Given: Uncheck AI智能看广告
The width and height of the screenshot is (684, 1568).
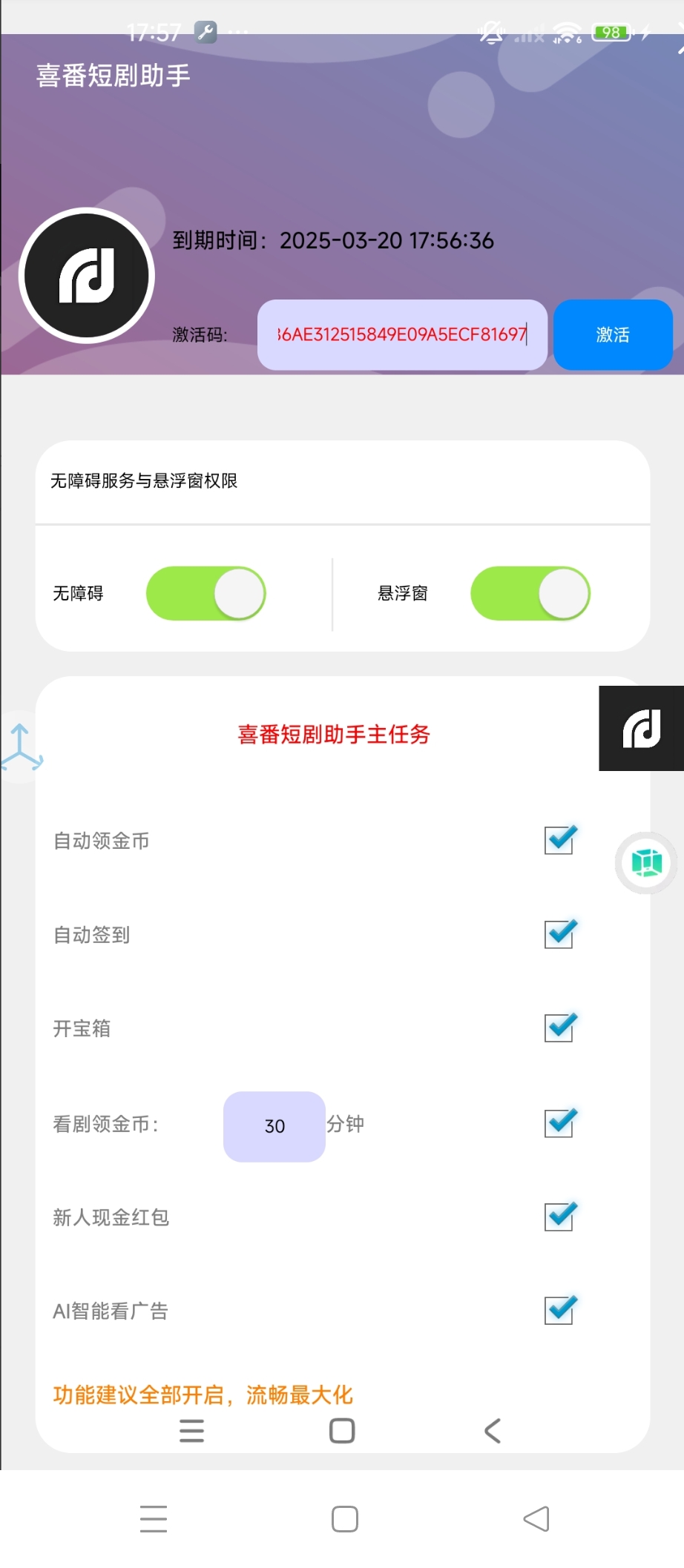Looking at the screenshot, I should 560,1310.
